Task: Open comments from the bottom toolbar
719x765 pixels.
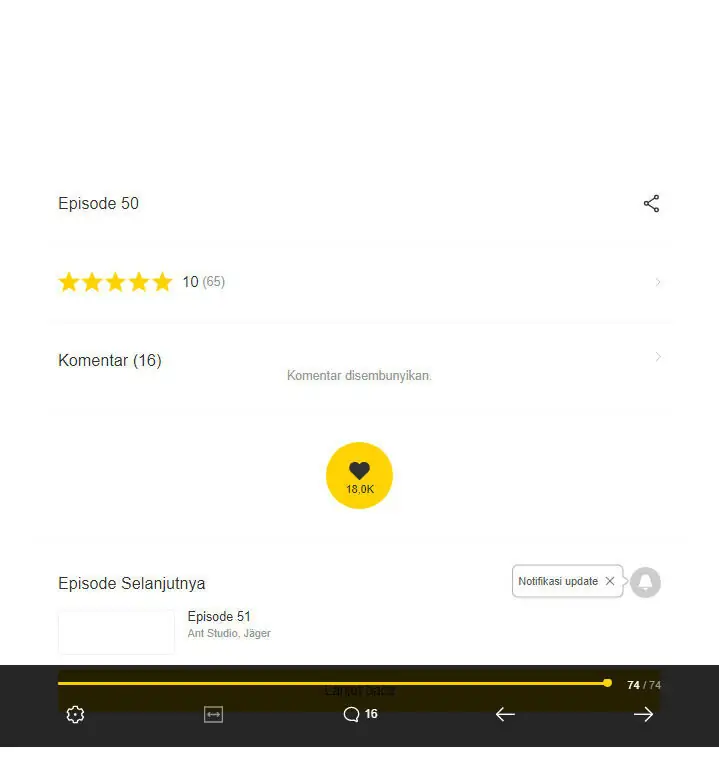Action: [360, 714]
